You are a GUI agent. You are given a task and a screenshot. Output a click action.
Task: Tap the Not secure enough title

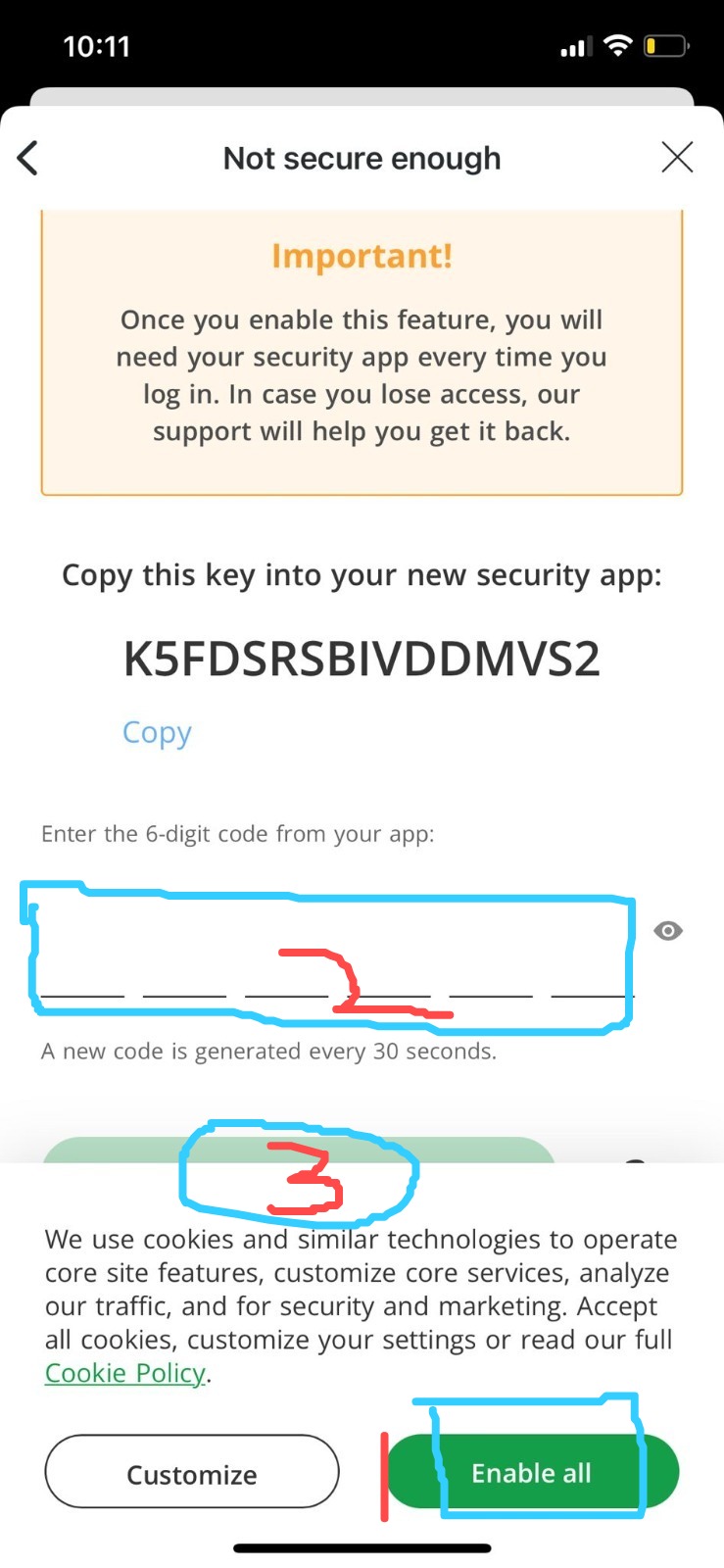[x=362, y=158]
